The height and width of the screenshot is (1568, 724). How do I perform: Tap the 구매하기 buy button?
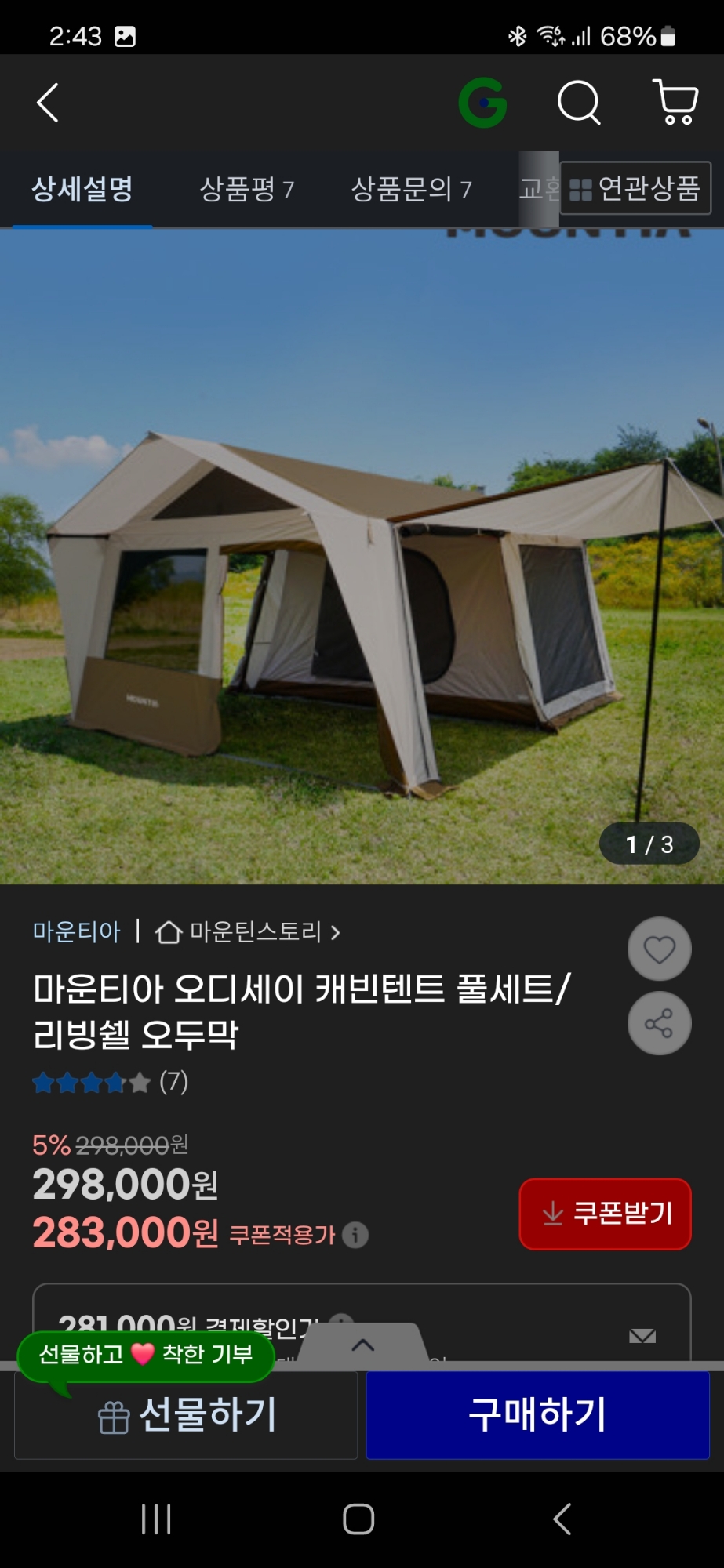tap(537, 1415)
